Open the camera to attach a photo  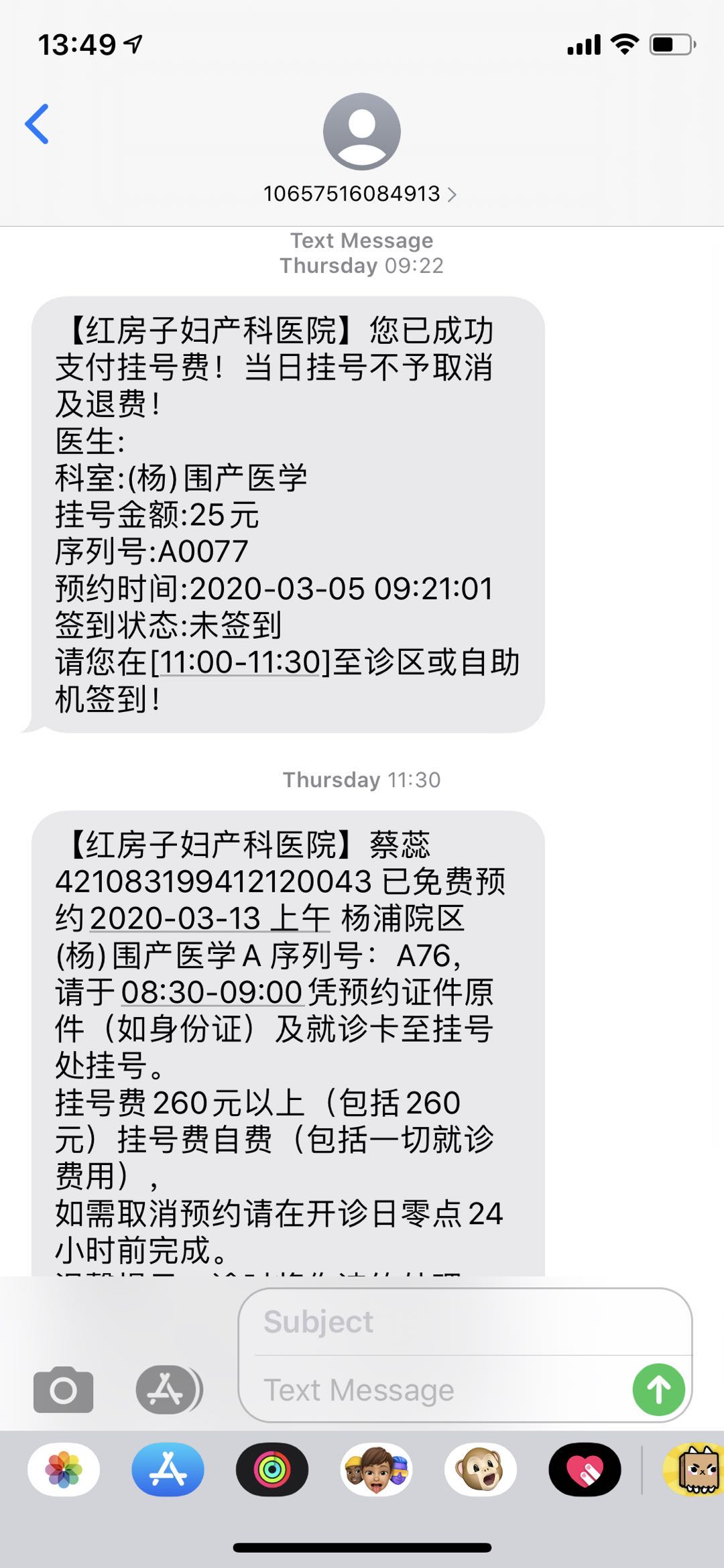[x=63, y=1390]
